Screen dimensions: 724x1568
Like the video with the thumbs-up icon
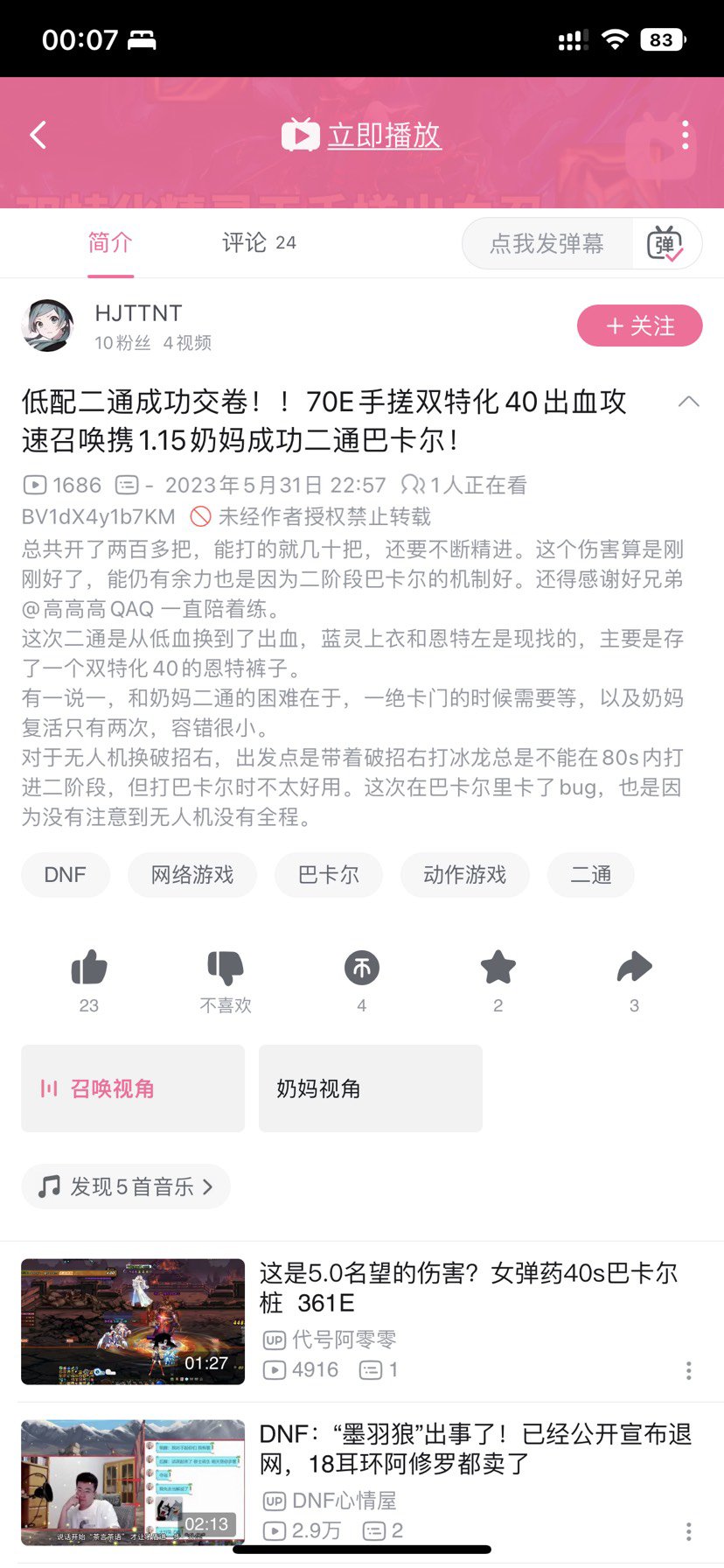pos(89,968)
